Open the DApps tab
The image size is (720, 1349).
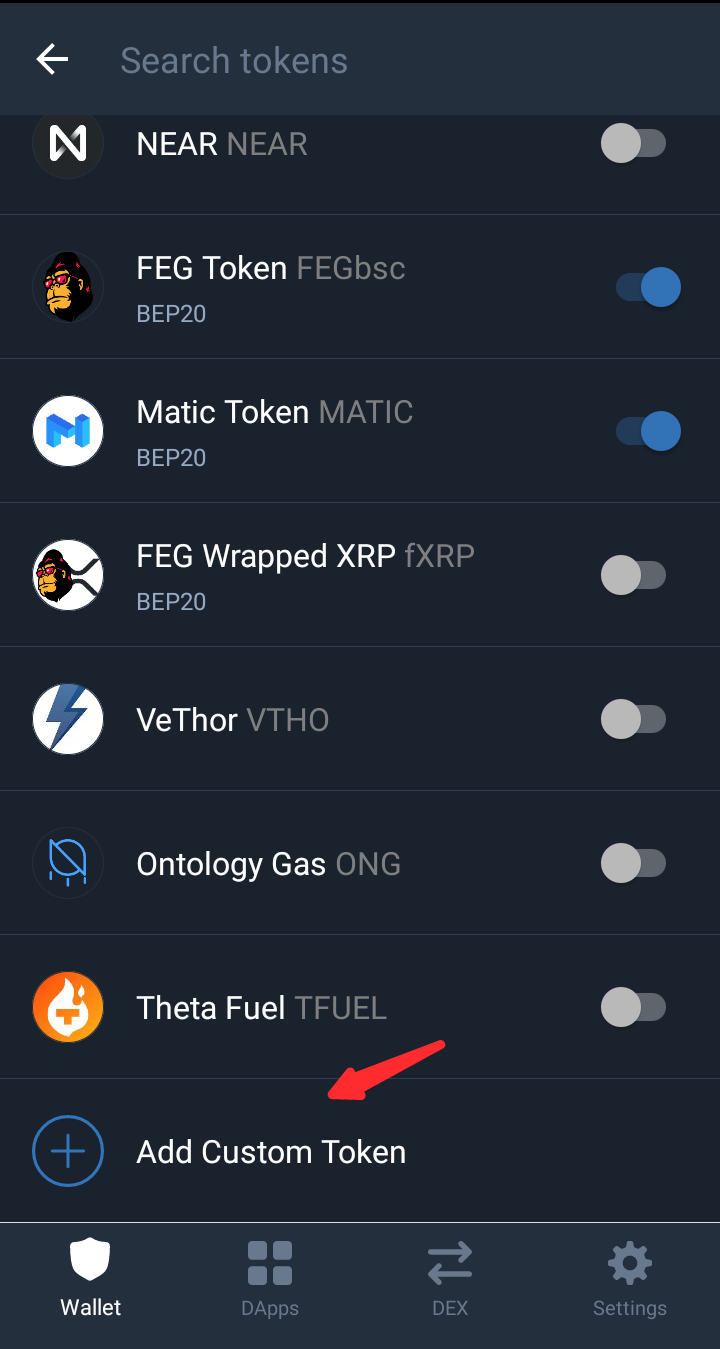coord(270,1278)
